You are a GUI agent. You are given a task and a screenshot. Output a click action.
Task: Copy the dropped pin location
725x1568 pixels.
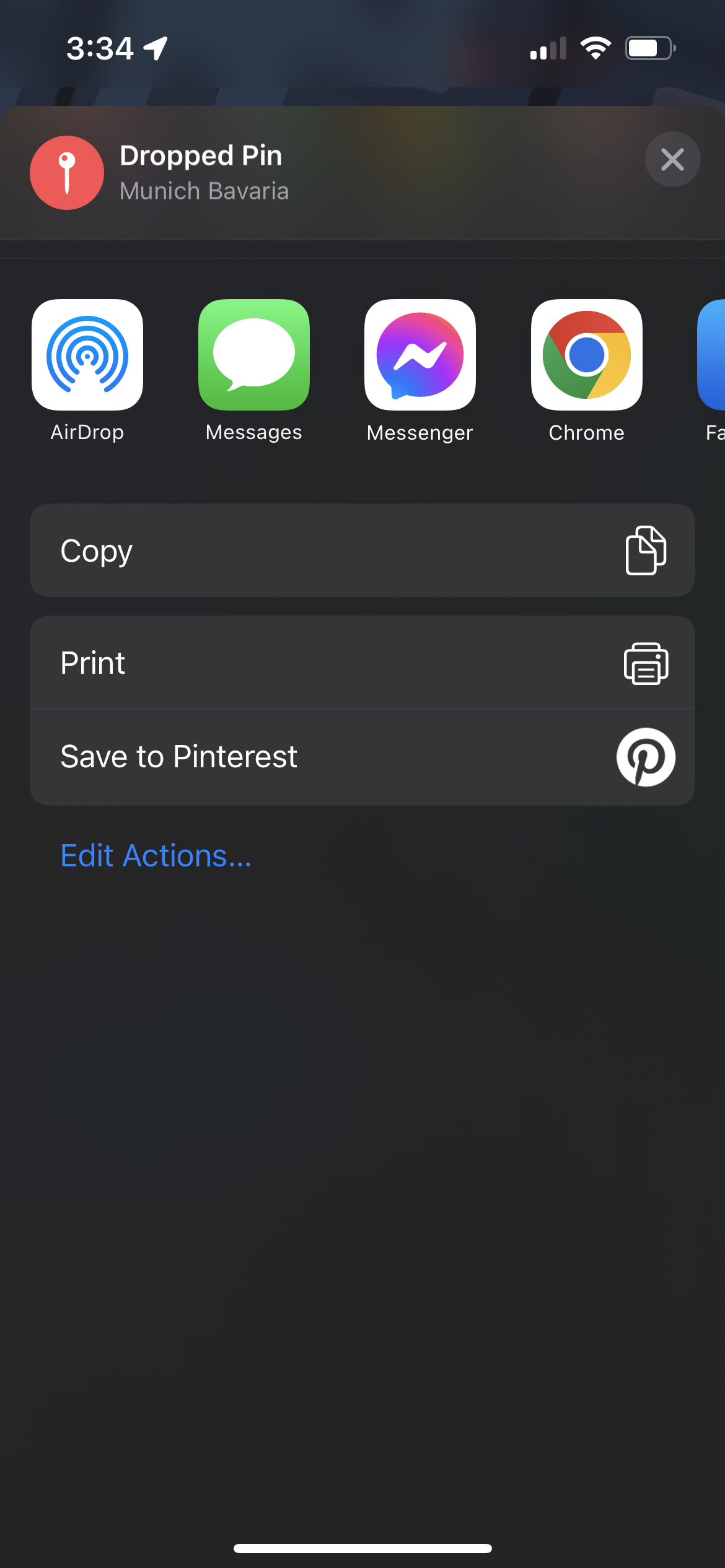coord(362,551)
